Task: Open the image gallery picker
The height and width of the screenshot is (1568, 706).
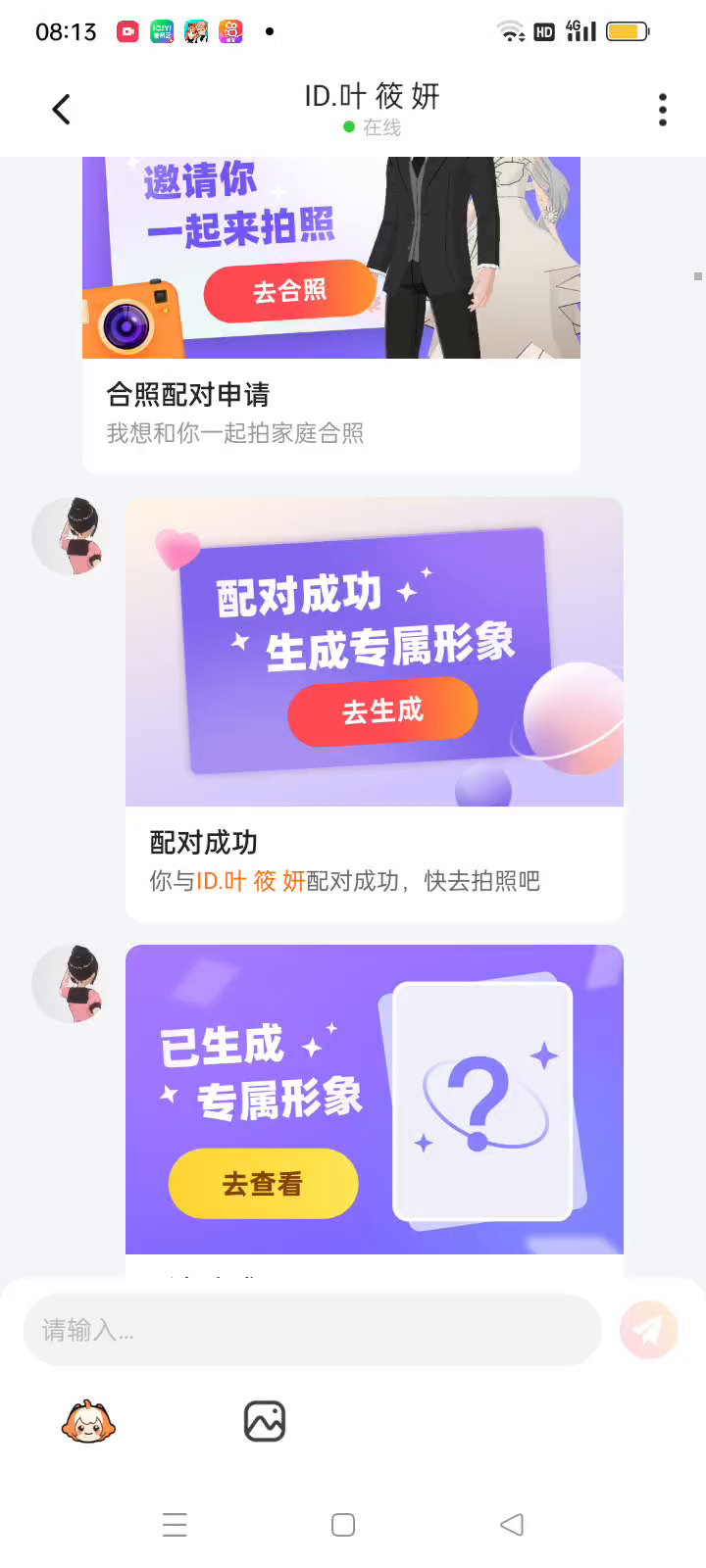Action: (264, 1421)
